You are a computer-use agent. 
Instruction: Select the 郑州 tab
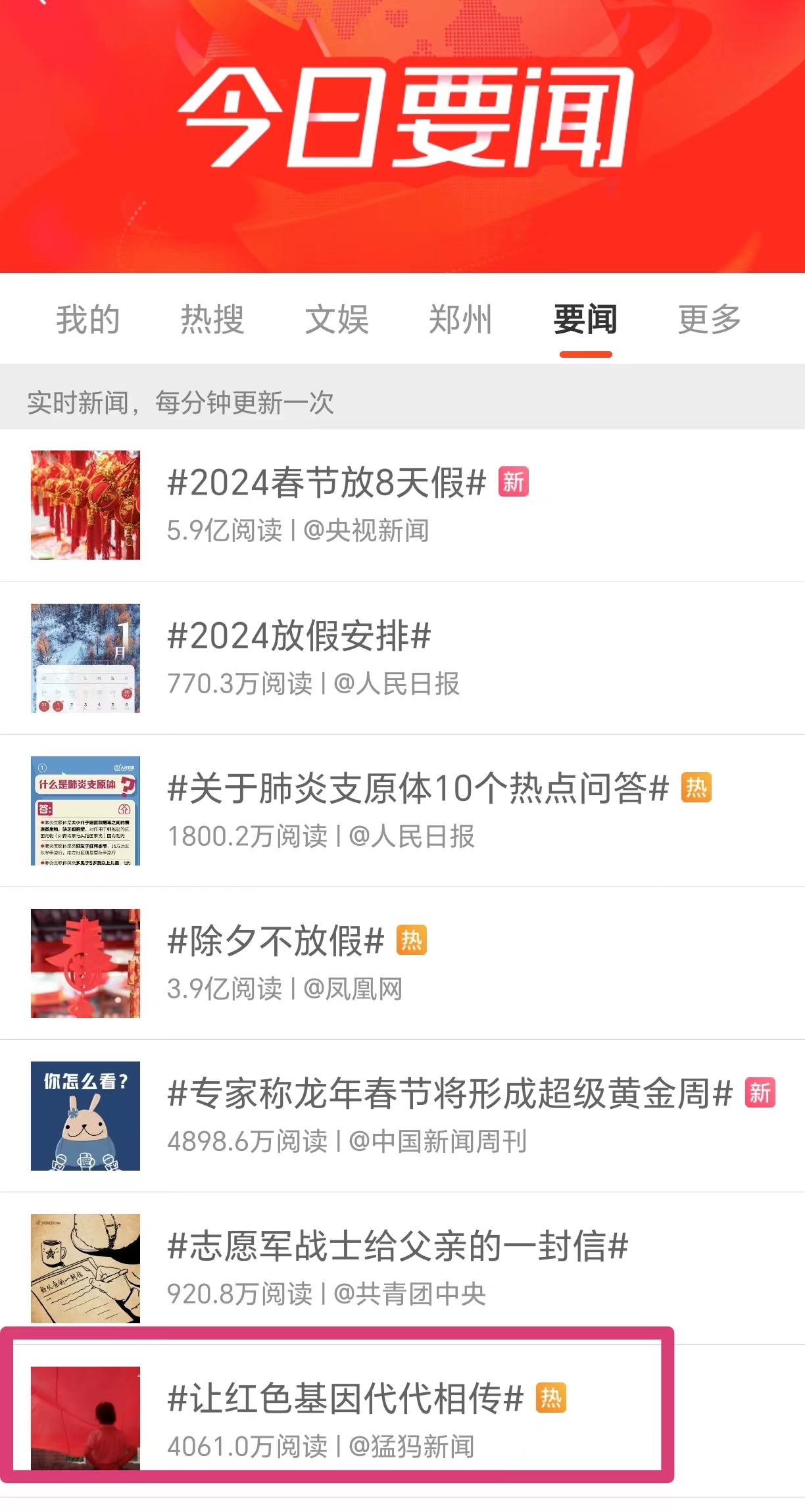(460, 320)
